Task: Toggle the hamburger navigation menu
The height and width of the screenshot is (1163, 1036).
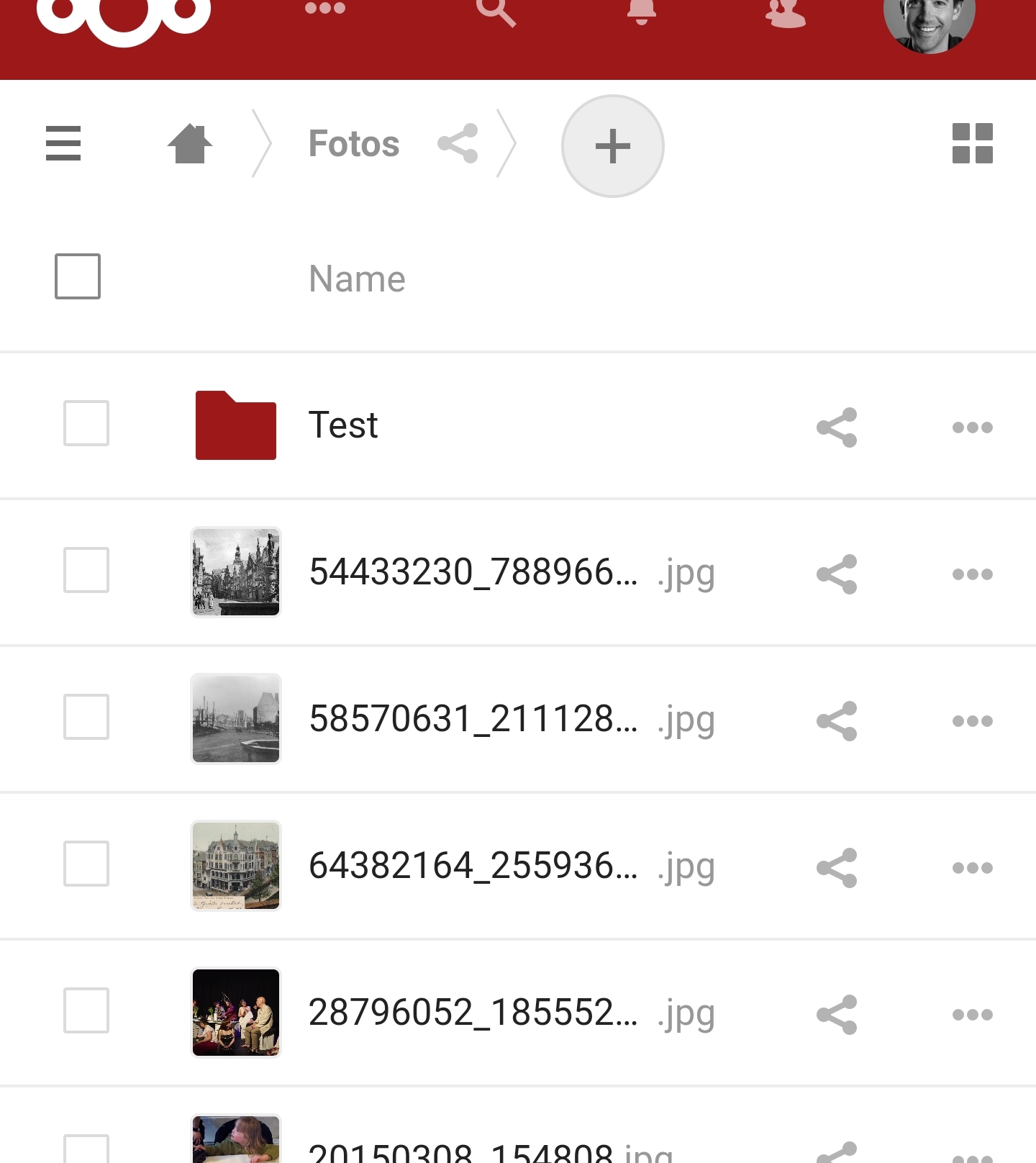Action: pyautogui.click(x=63, y=143)
